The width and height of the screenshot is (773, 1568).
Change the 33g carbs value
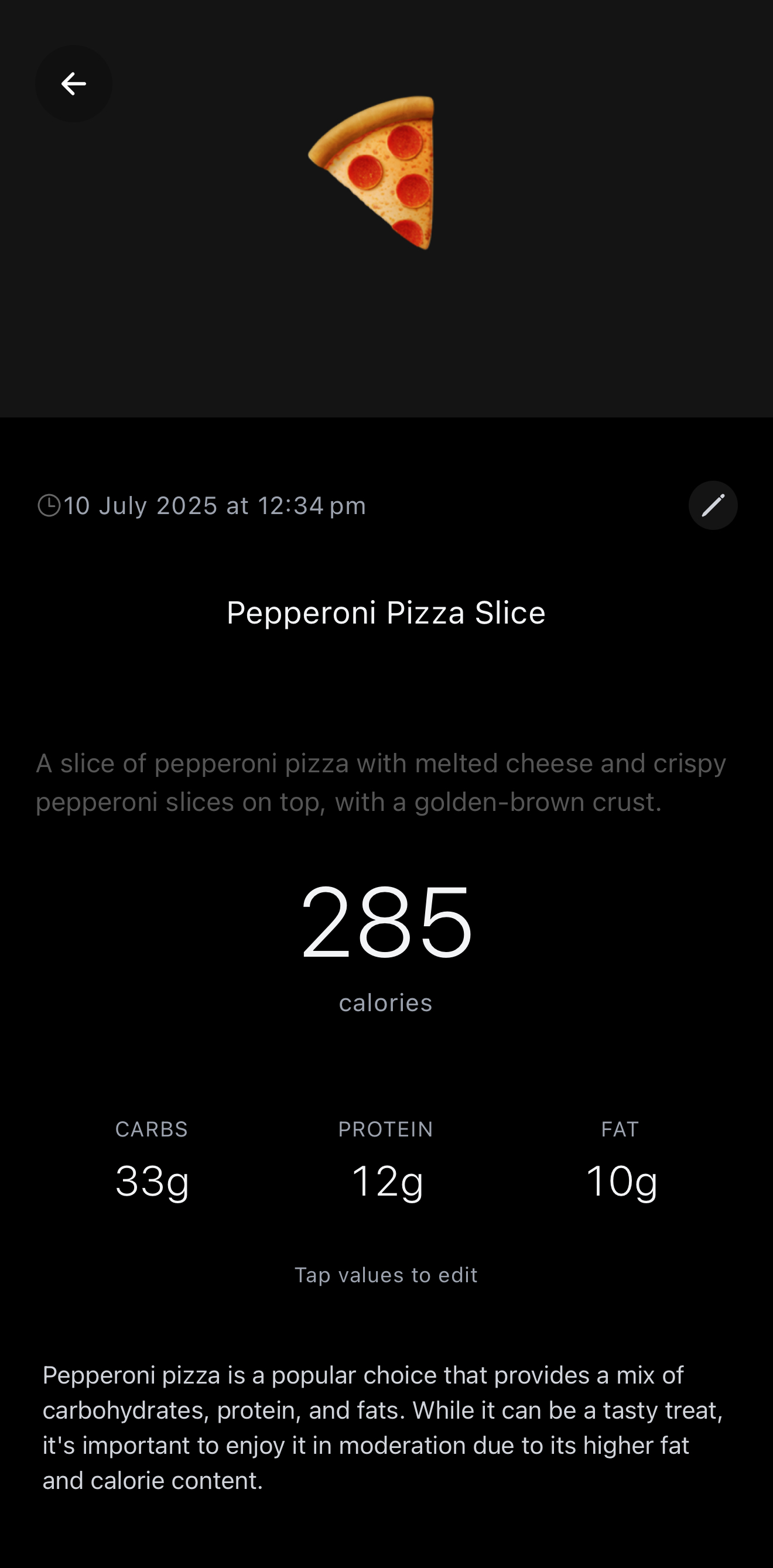click(152, 1180)
